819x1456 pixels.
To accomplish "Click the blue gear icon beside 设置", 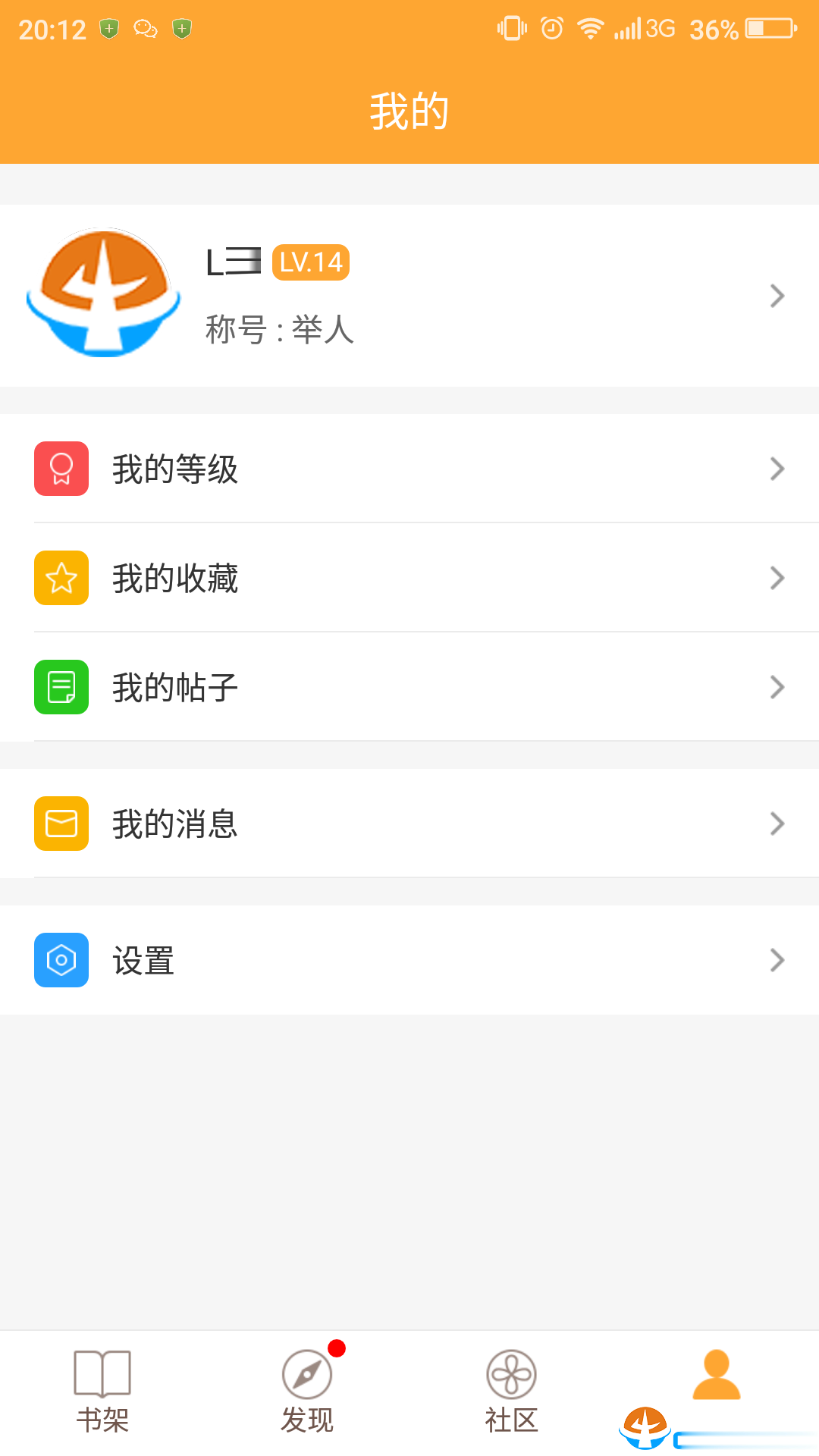I will tap(61, 960).
